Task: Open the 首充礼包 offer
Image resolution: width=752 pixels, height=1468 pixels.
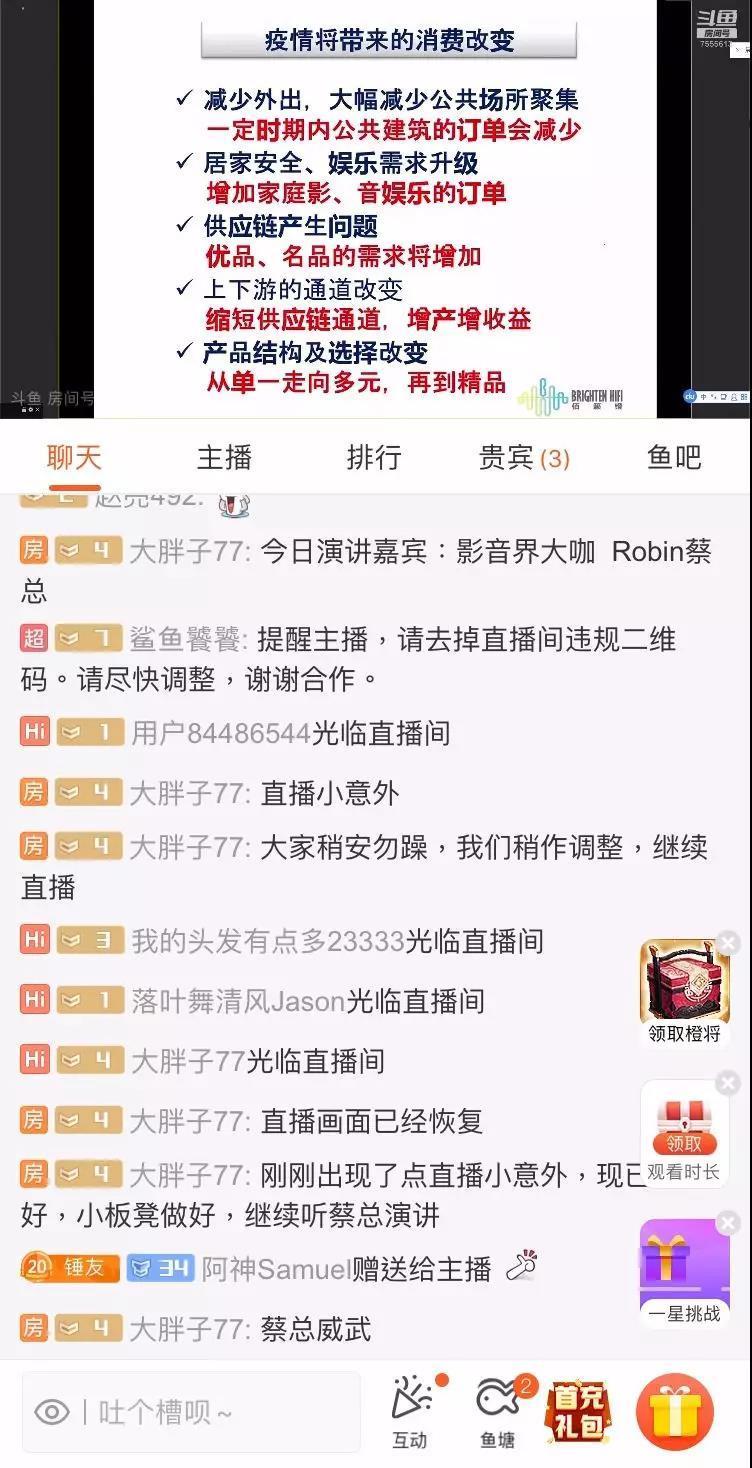Action: click(581, 1410)
